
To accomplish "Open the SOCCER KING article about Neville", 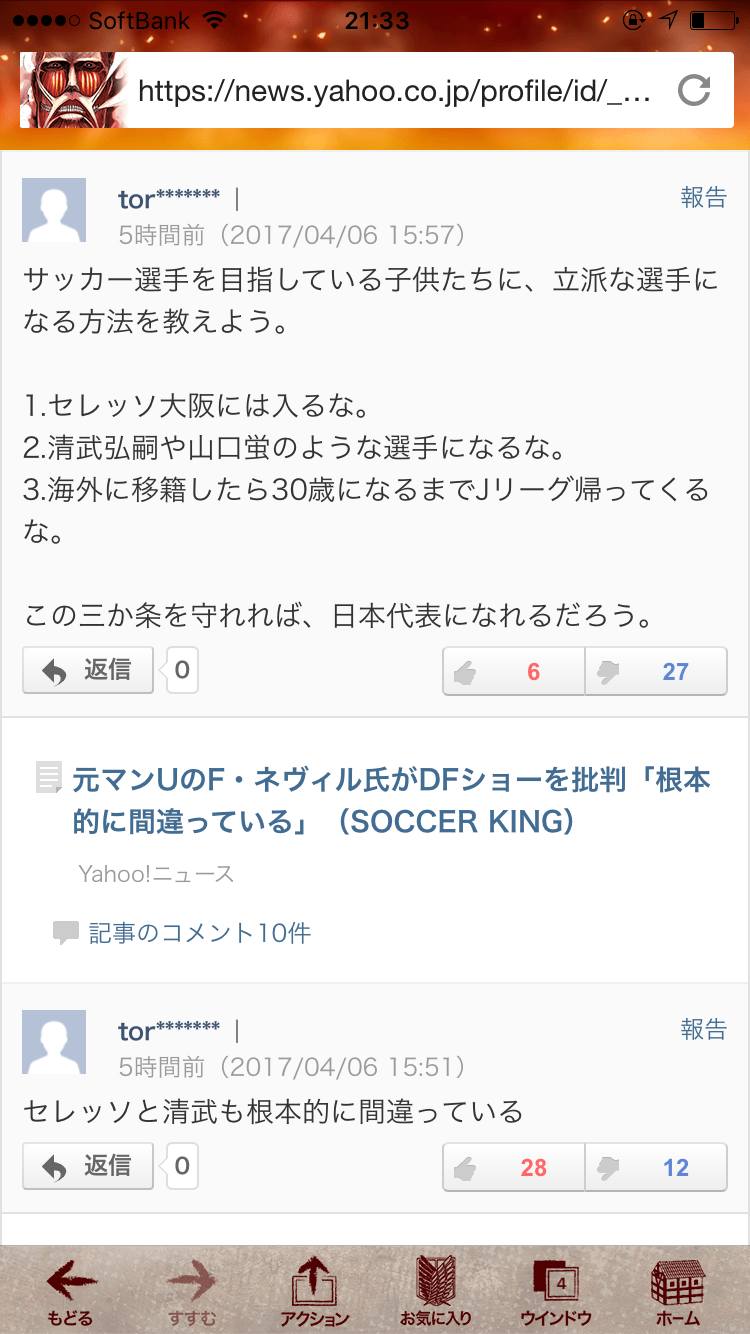I will click(x=390, y=800).
